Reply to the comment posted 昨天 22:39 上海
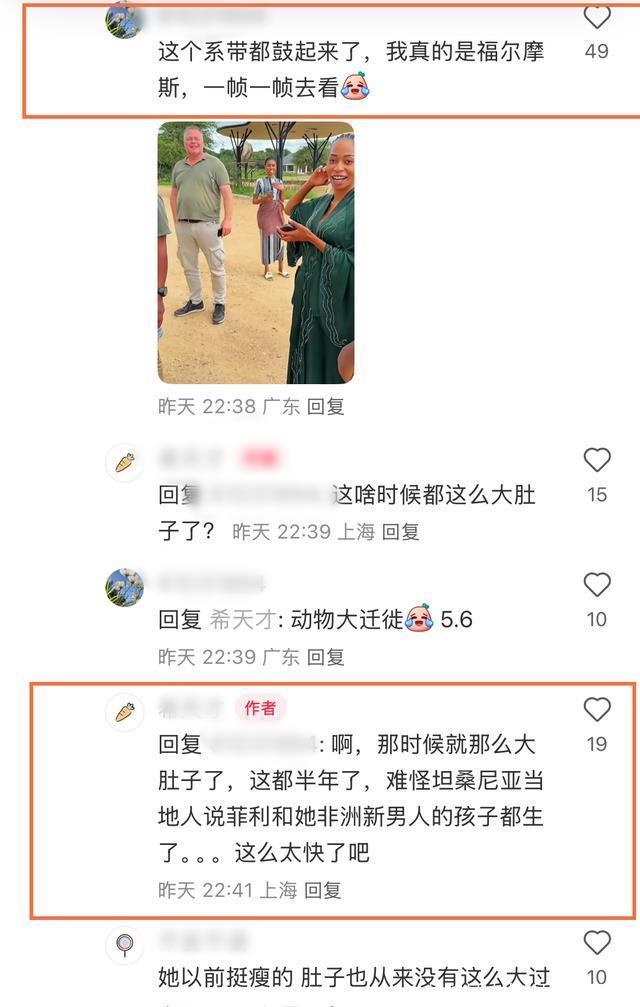Screen dimensions: 640x1007 click(401, 532)
